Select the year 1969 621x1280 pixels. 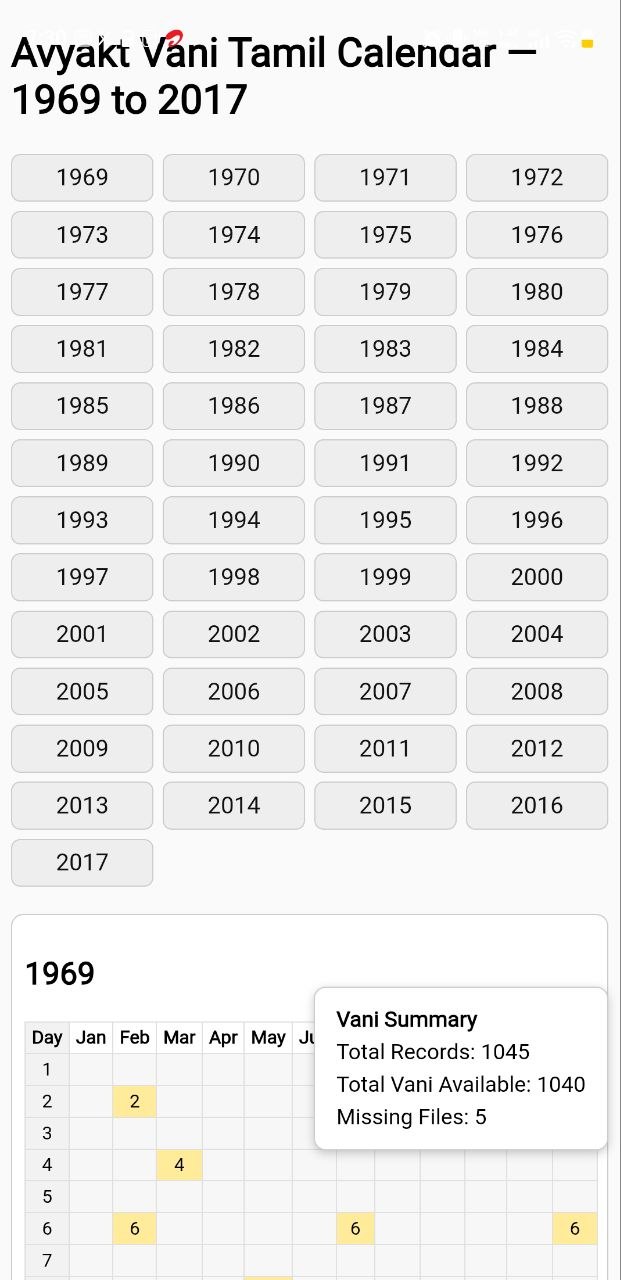click(82, 178)
